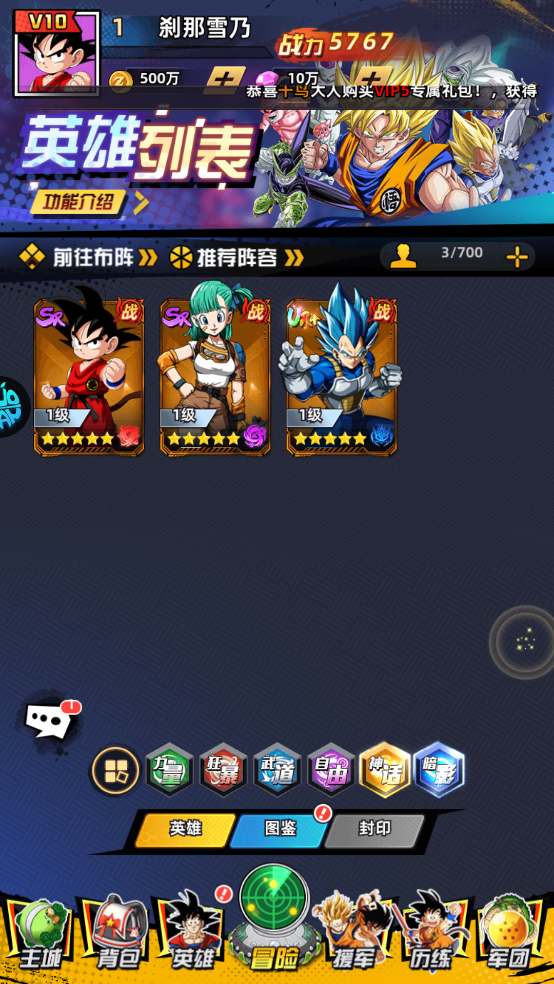
Task: Open the player avatar profile
Action: [x=56, y=53]
